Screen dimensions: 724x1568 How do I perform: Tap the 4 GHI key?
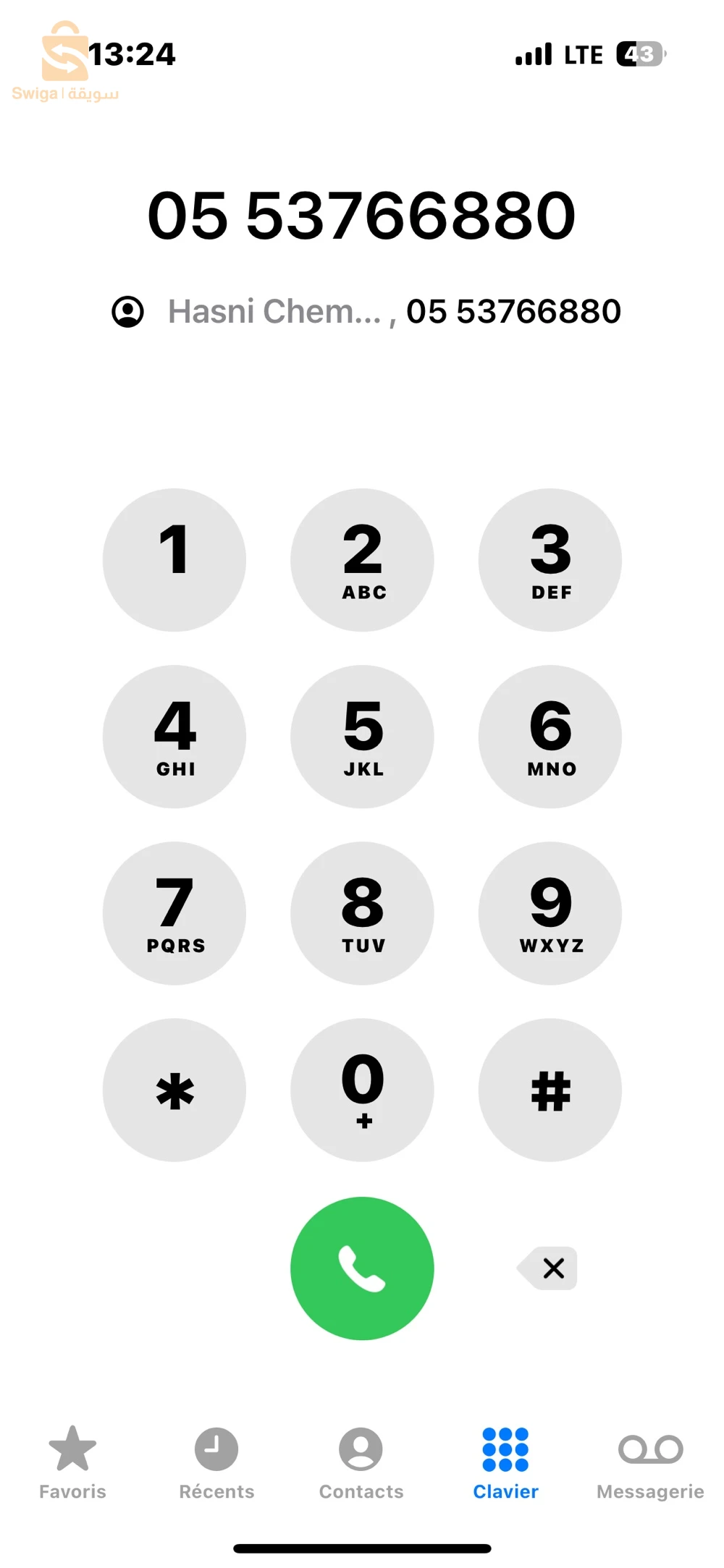point(174,736)
